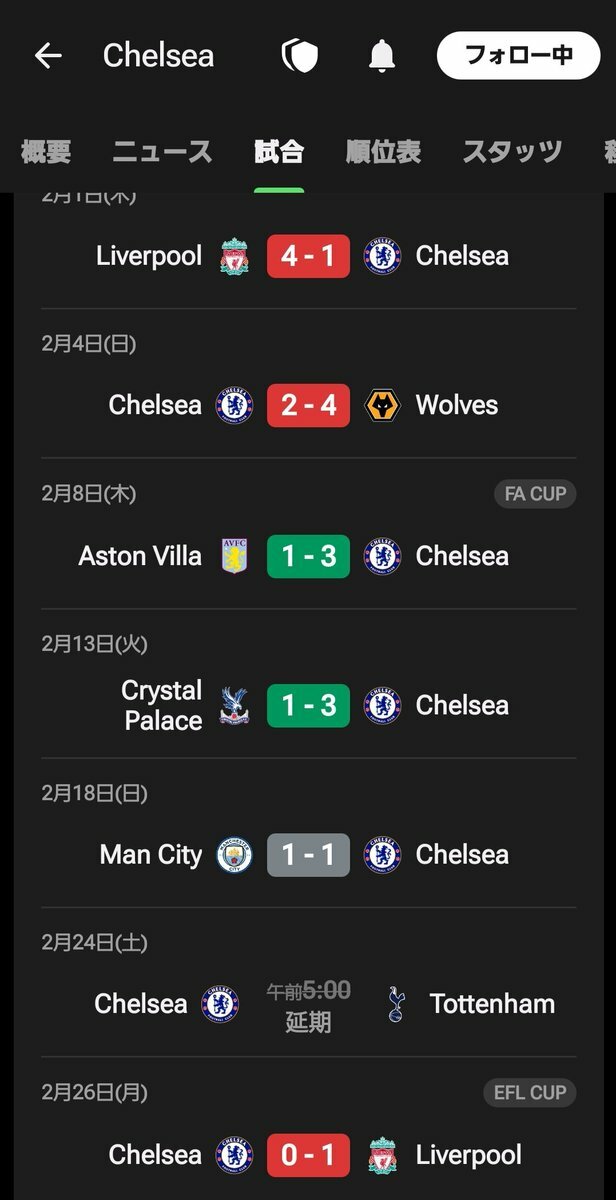616x1200 pixels.
Task: Switch to the スタッツ tab
Action: pyautogui.click(x=512, y=152)
